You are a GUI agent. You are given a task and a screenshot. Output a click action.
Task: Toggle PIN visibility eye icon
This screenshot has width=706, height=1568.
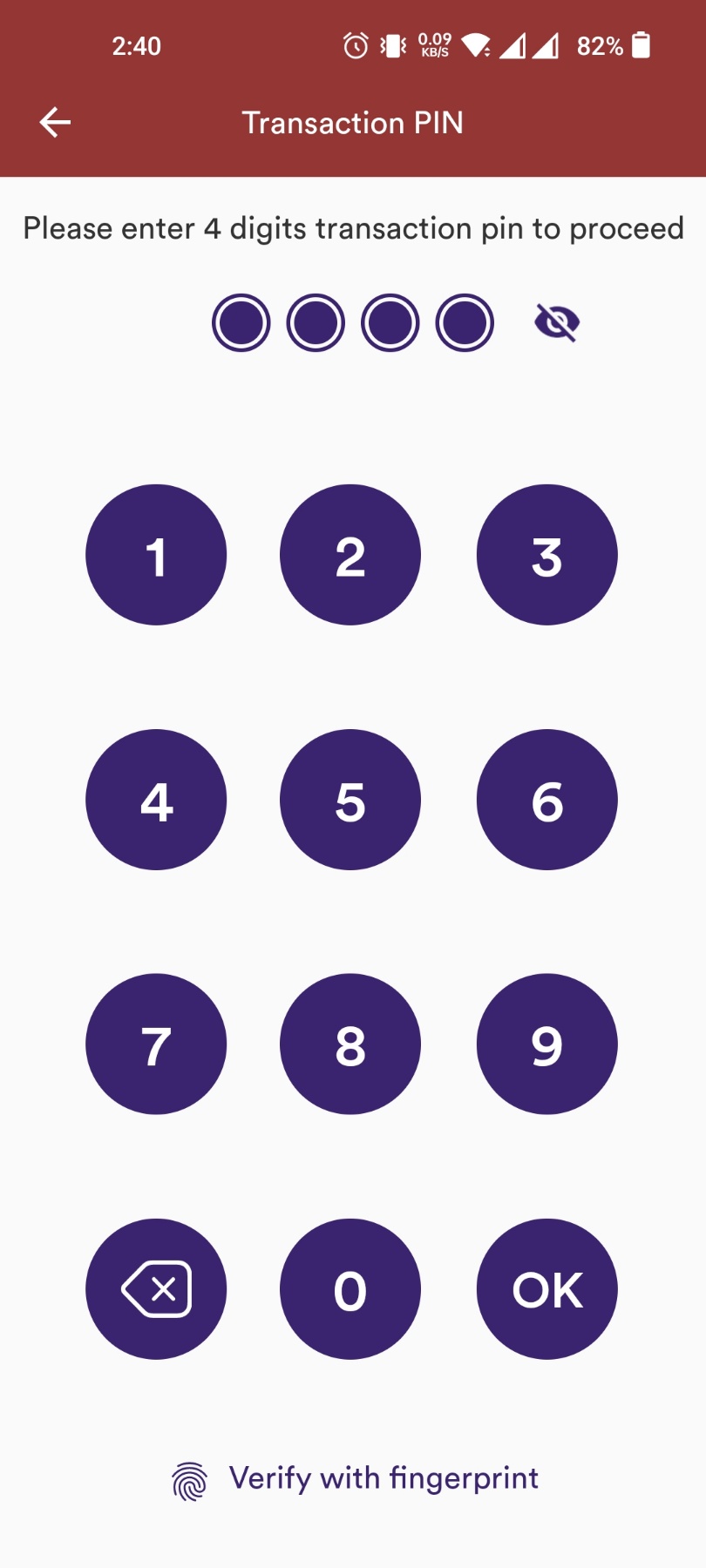[556, 323]
